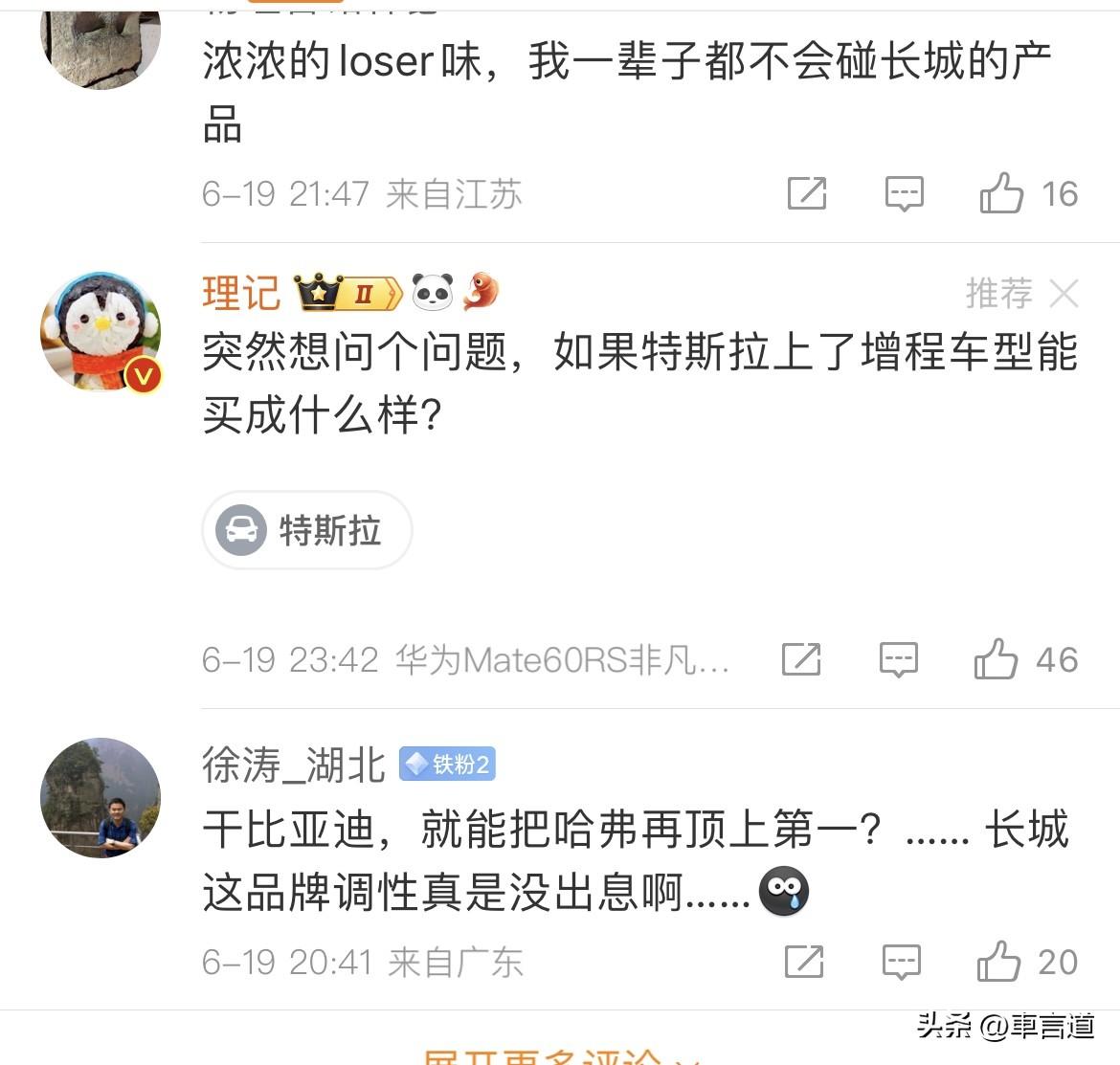Viewport: 1120px width, 1065px height.
Task: Like the comment from 江苏 with 16 likes
Action: point(1001,193)
